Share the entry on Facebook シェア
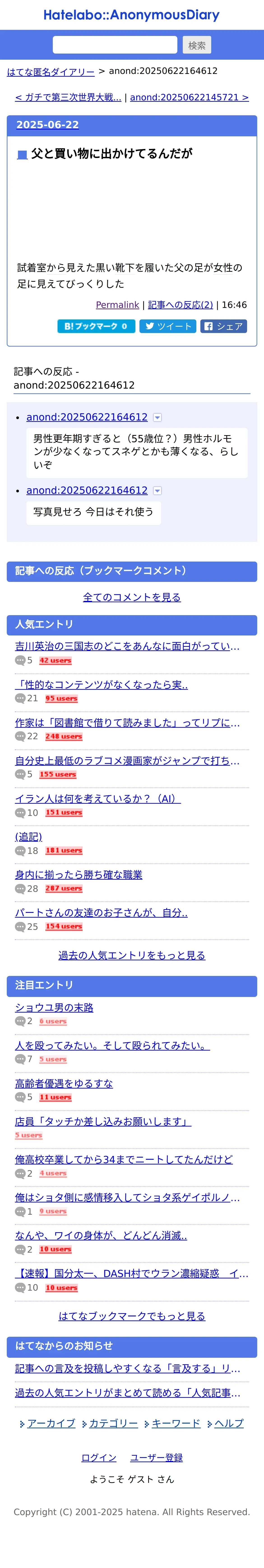Viewport: 264px width, 1568px height. pos(223,326)
